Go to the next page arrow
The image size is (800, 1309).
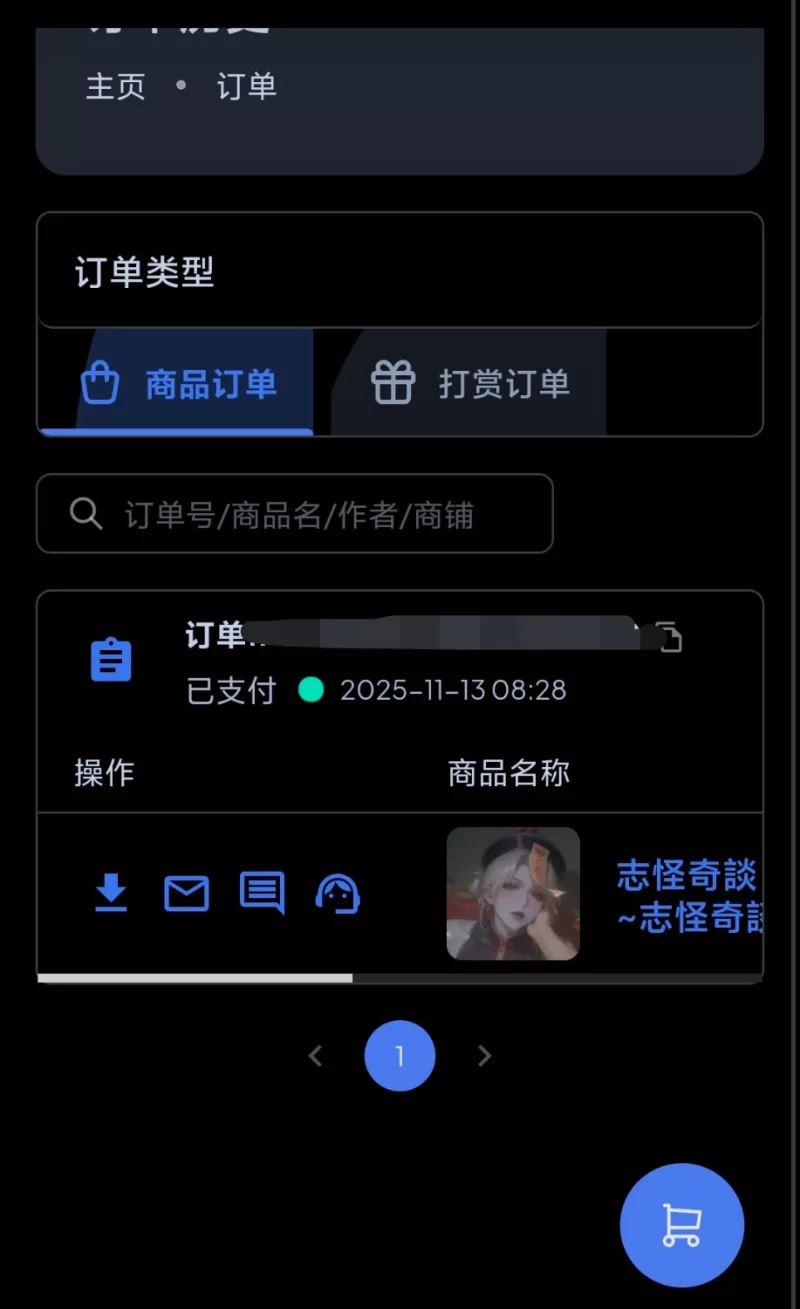tap(485, 1056)
